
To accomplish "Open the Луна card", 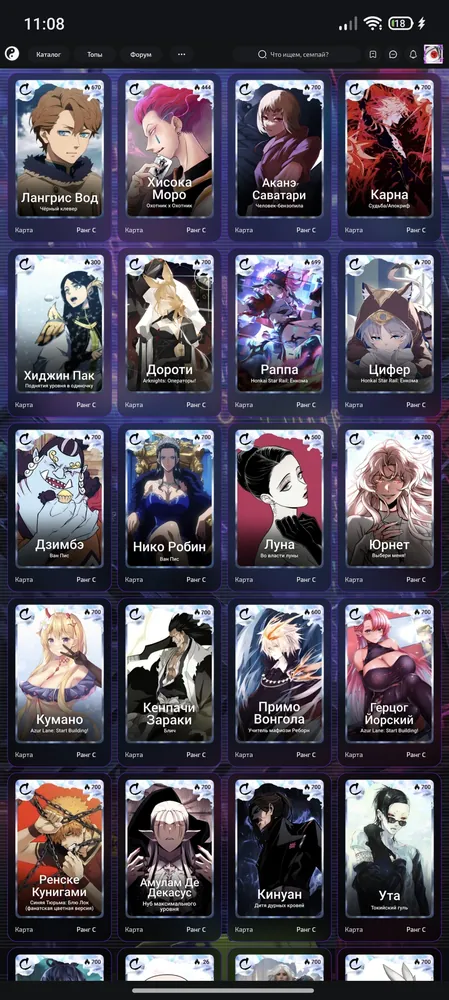I will [x=279, y=507].
